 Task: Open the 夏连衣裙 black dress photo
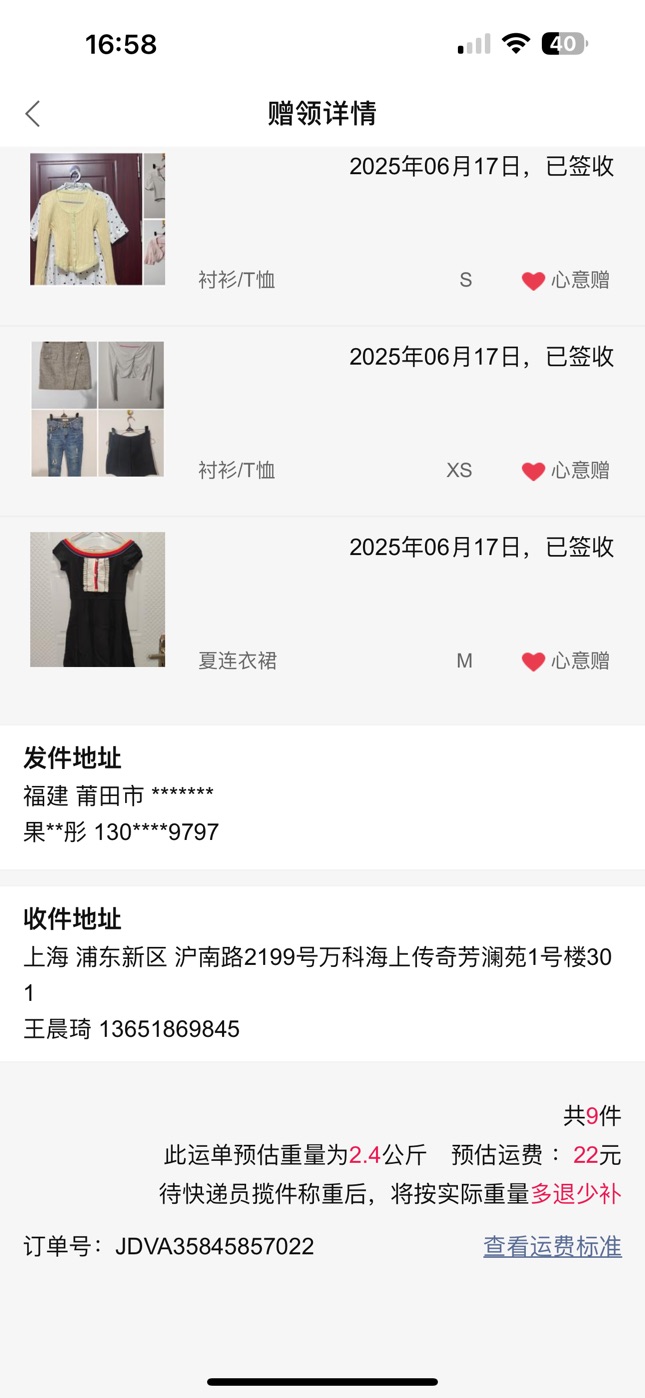coord(97,599)
